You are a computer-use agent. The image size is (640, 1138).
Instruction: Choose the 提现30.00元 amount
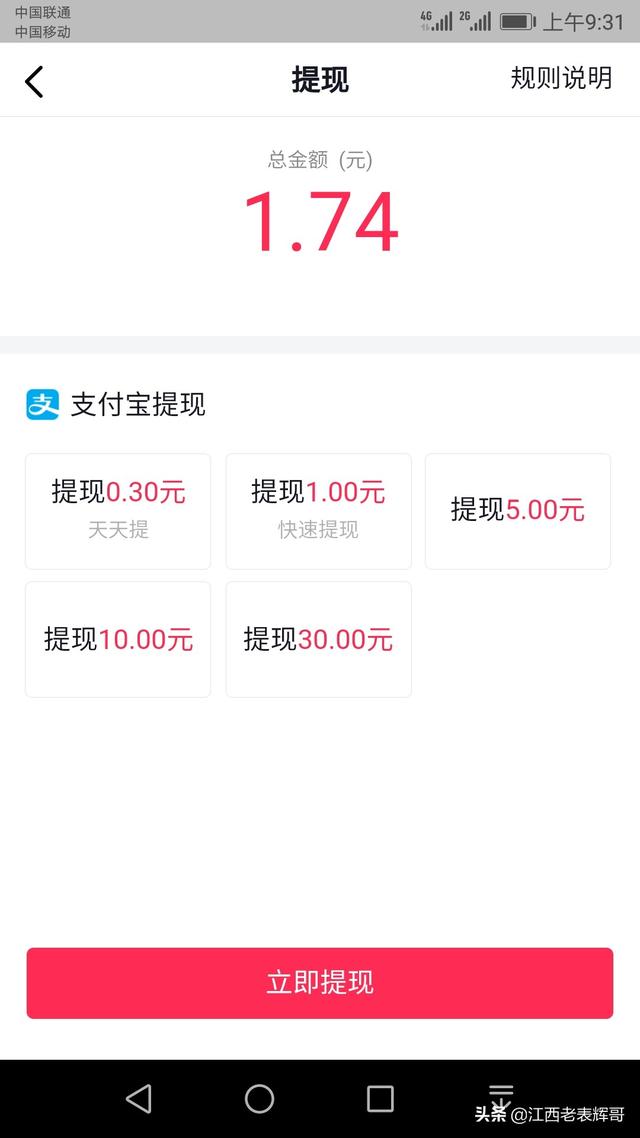(319, 639)
